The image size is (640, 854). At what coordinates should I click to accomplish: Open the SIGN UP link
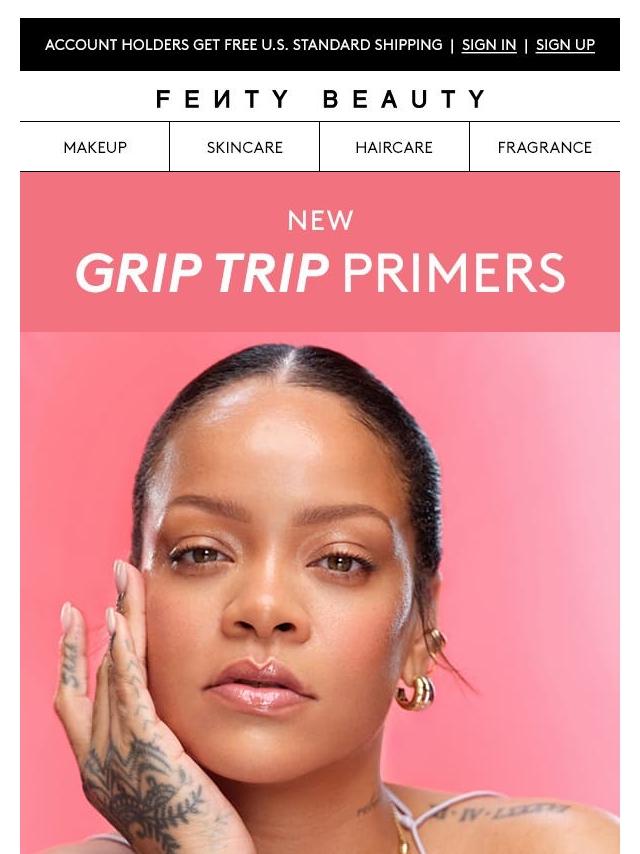[565, 45]
